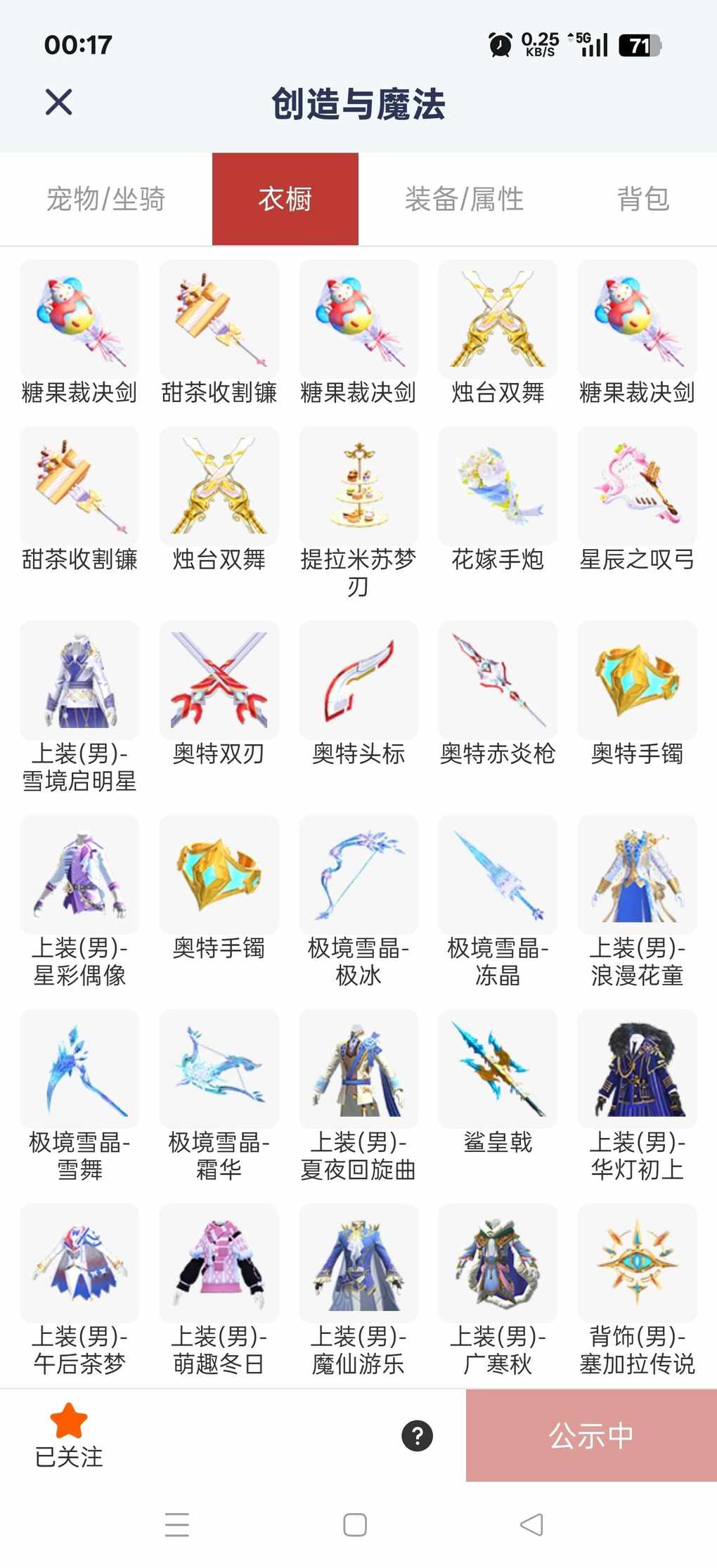View the 奥特赤炎枪 item
Viewport: 717px width, 1568px height.
[498, 681]
